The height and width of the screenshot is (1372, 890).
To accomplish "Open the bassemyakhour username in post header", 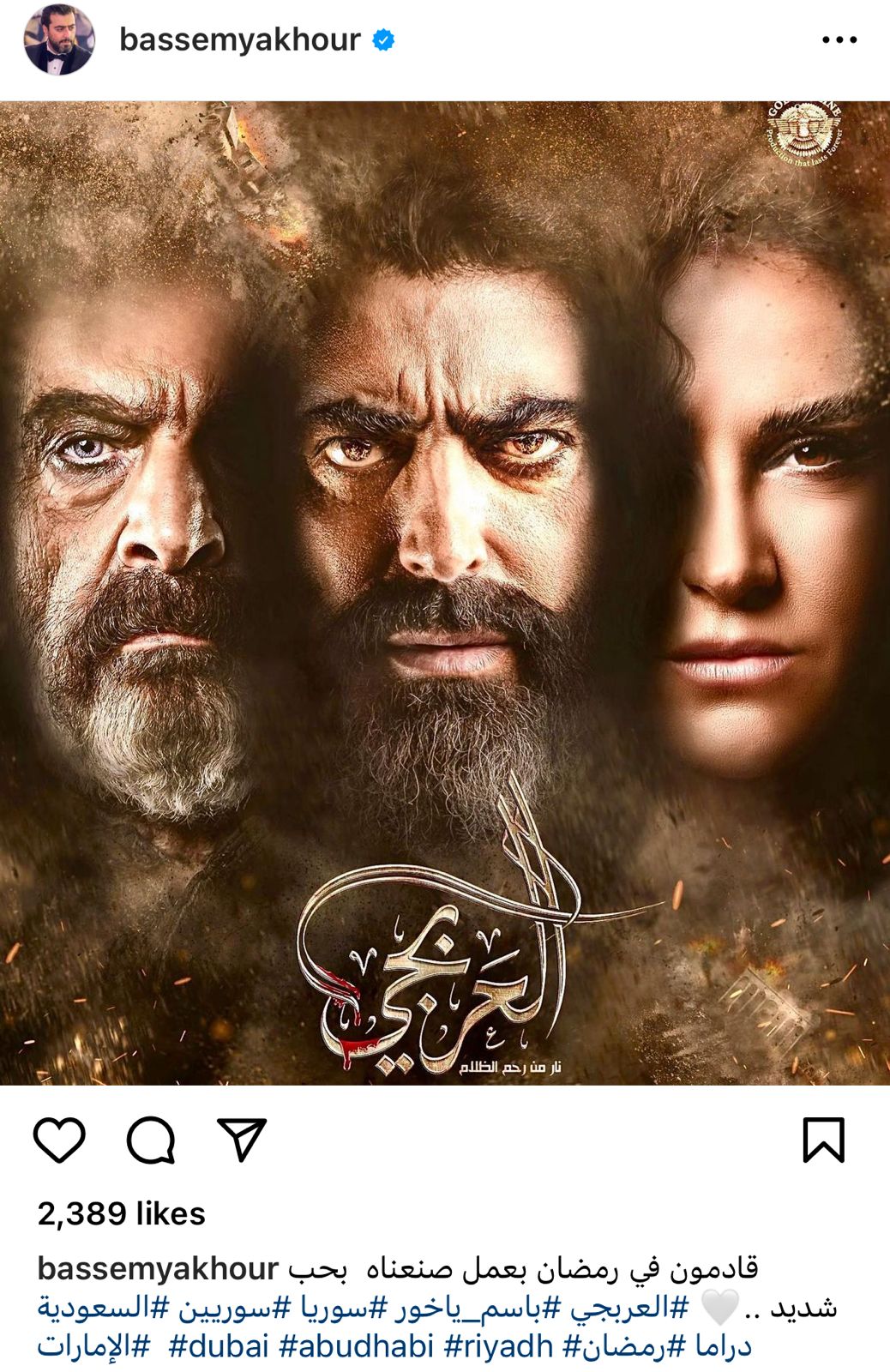I will 239,40.
